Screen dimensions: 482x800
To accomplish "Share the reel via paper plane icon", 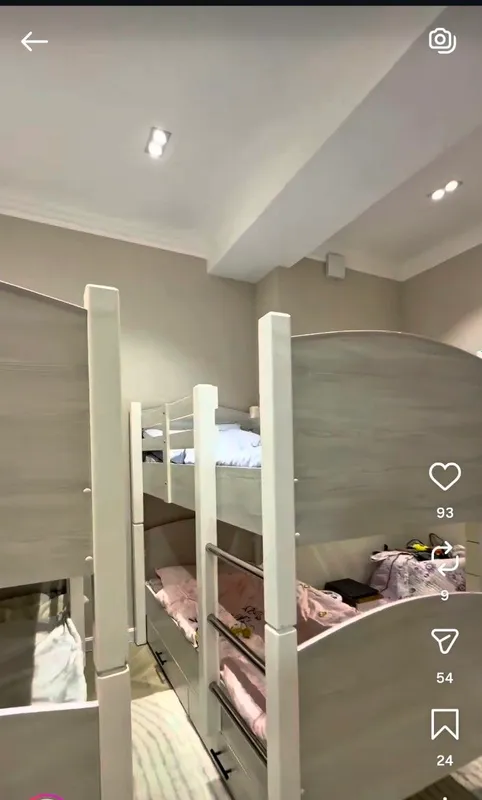I will [445, 641].
